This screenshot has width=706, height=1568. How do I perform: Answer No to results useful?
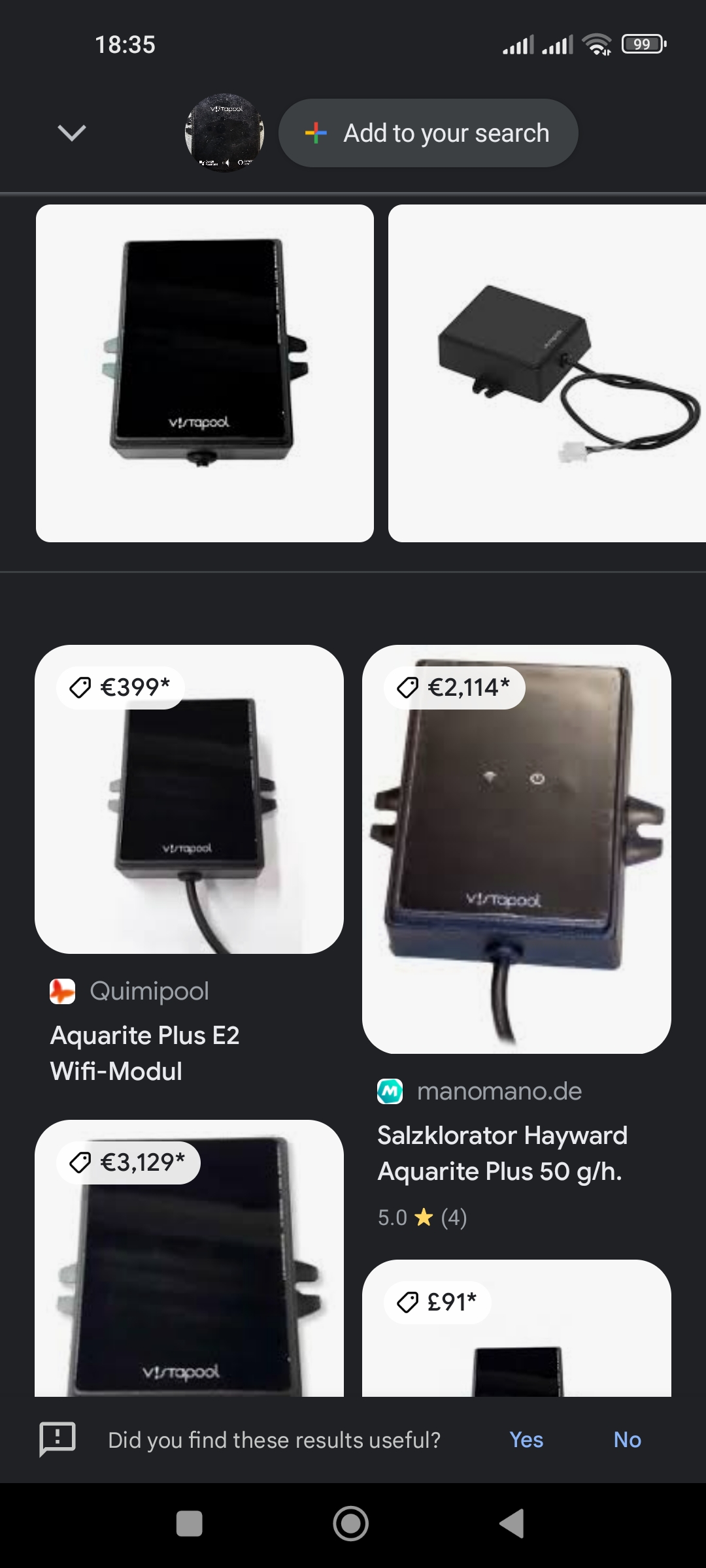click(627, 1439)
